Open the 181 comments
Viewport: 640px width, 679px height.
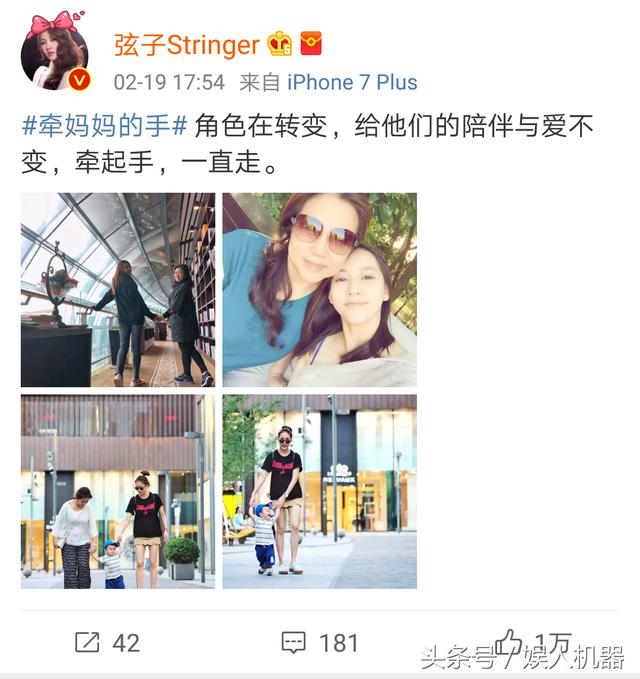coord(319,642)
